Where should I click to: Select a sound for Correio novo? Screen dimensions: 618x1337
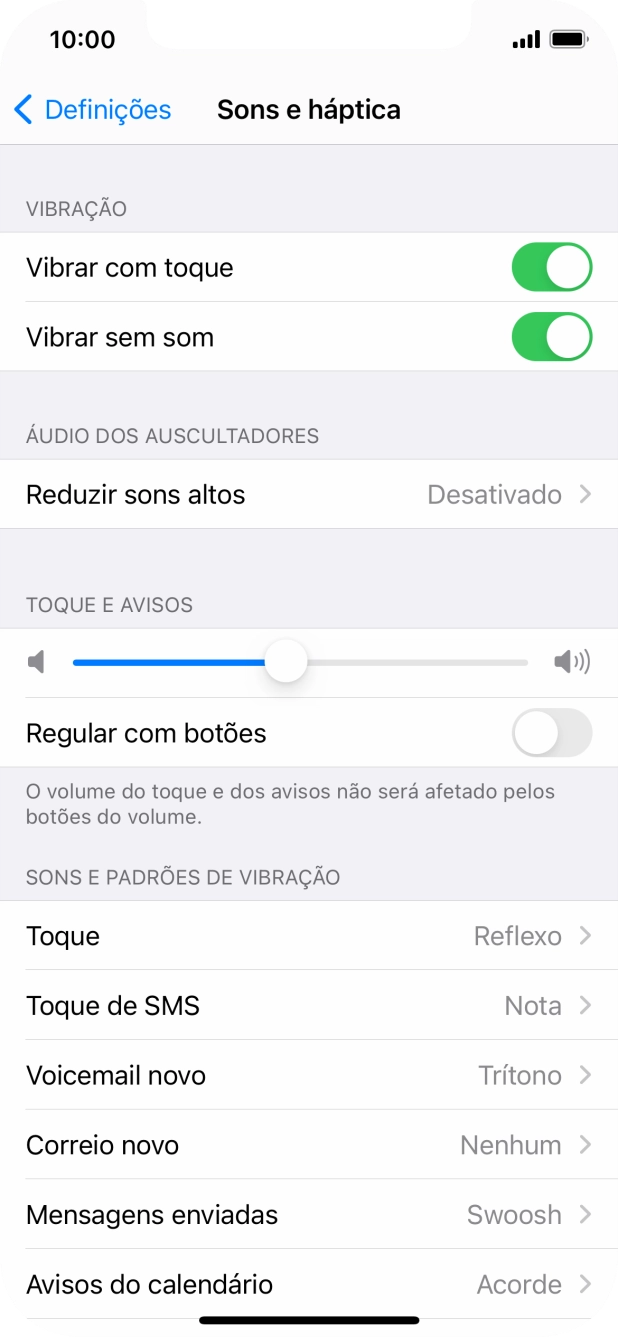(x=309, y=1146)
